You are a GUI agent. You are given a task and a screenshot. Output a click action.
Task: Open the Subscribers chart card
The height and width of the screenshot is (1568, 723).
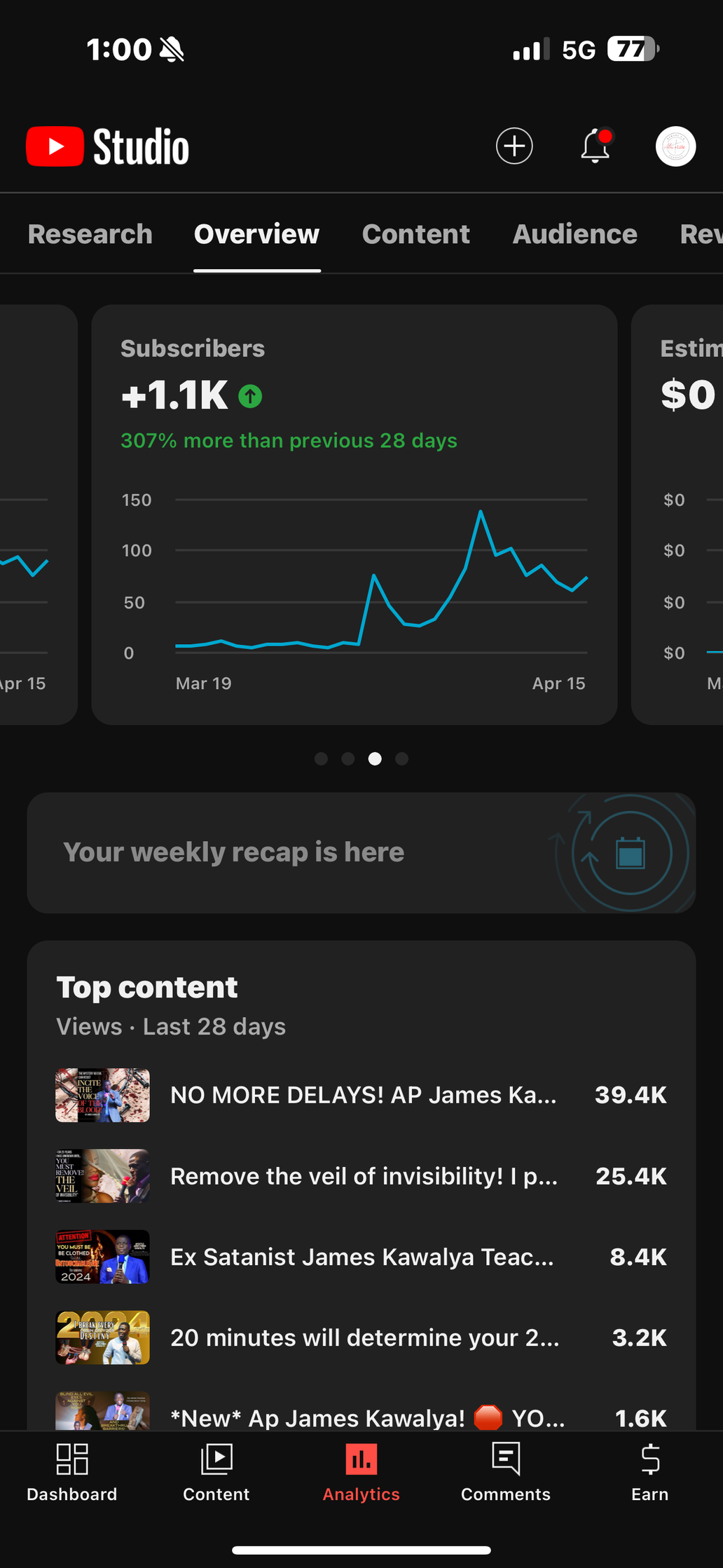[354, 514]
